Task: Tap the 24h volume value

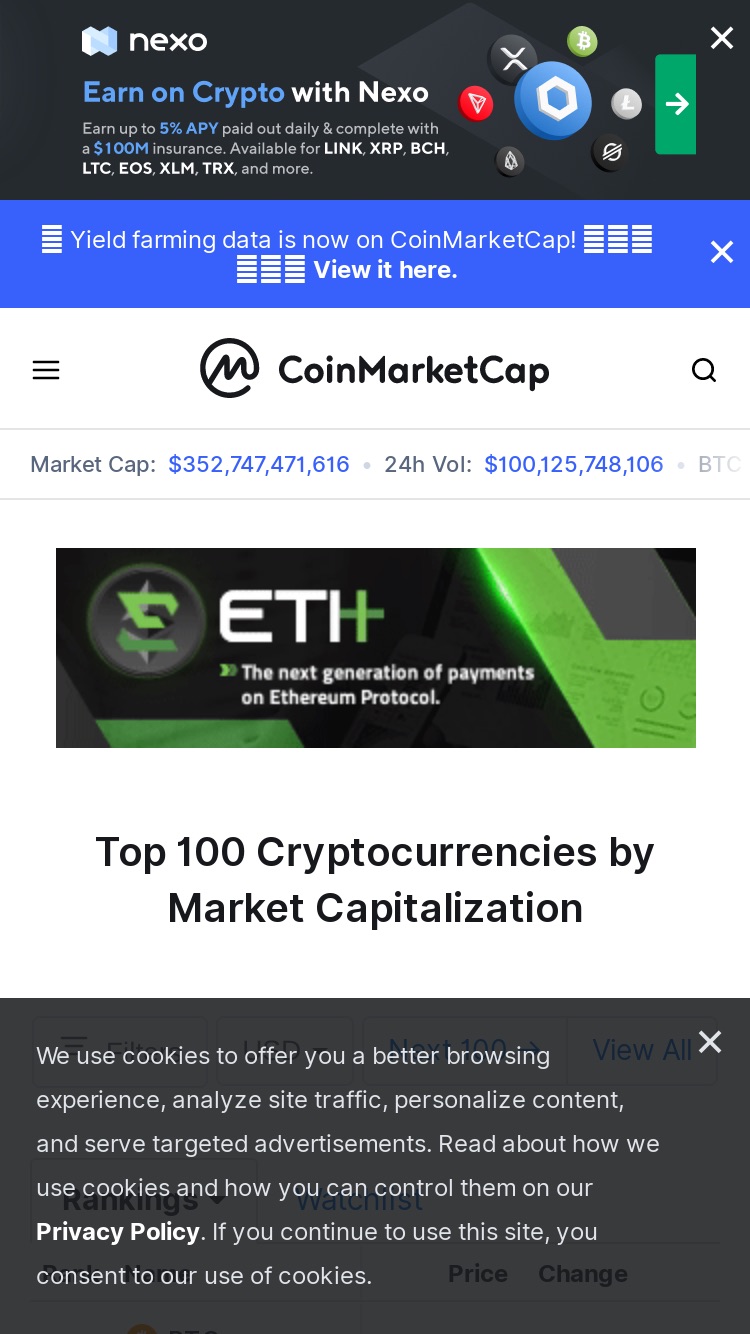Action: pyautogui.click(x=574, y=464)
